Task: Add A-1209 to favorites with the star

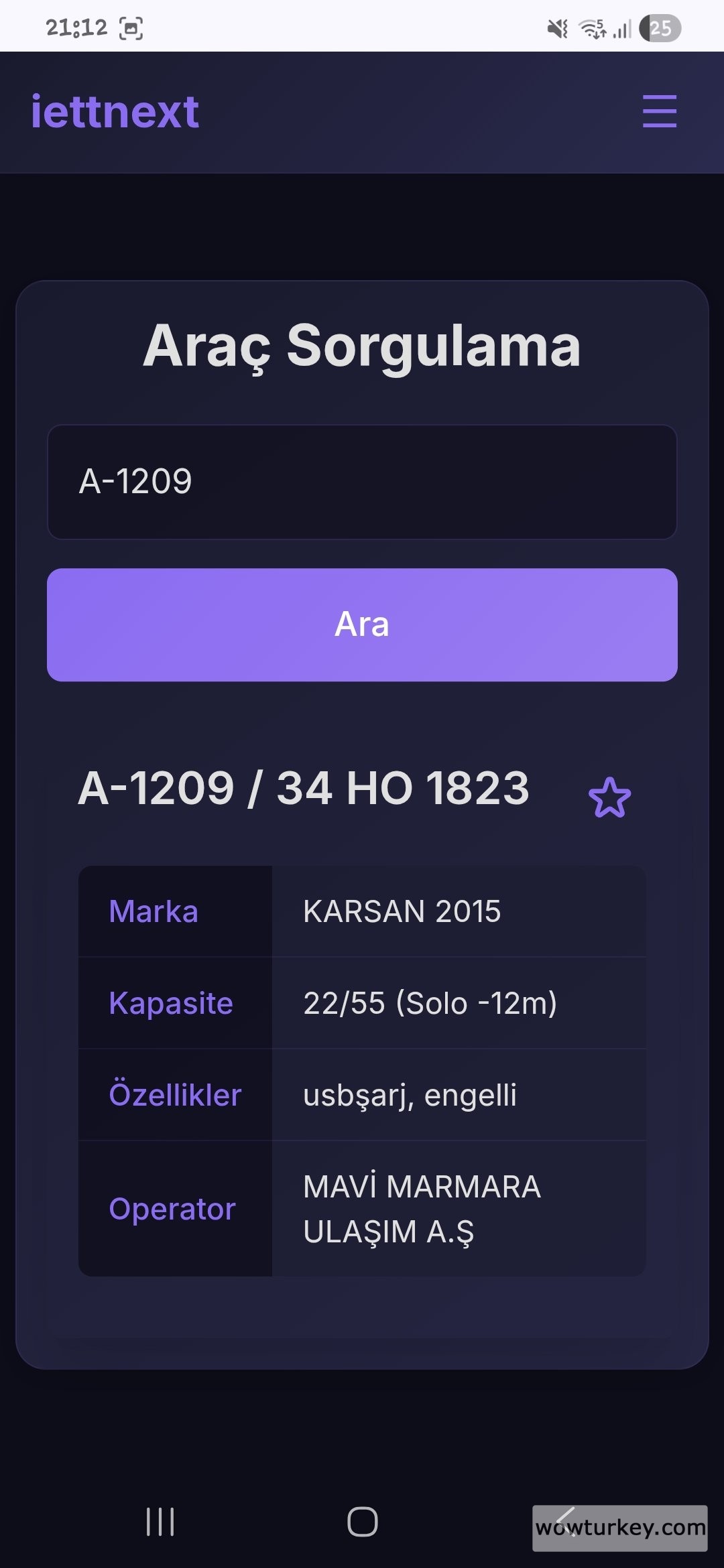Action: 609,797
